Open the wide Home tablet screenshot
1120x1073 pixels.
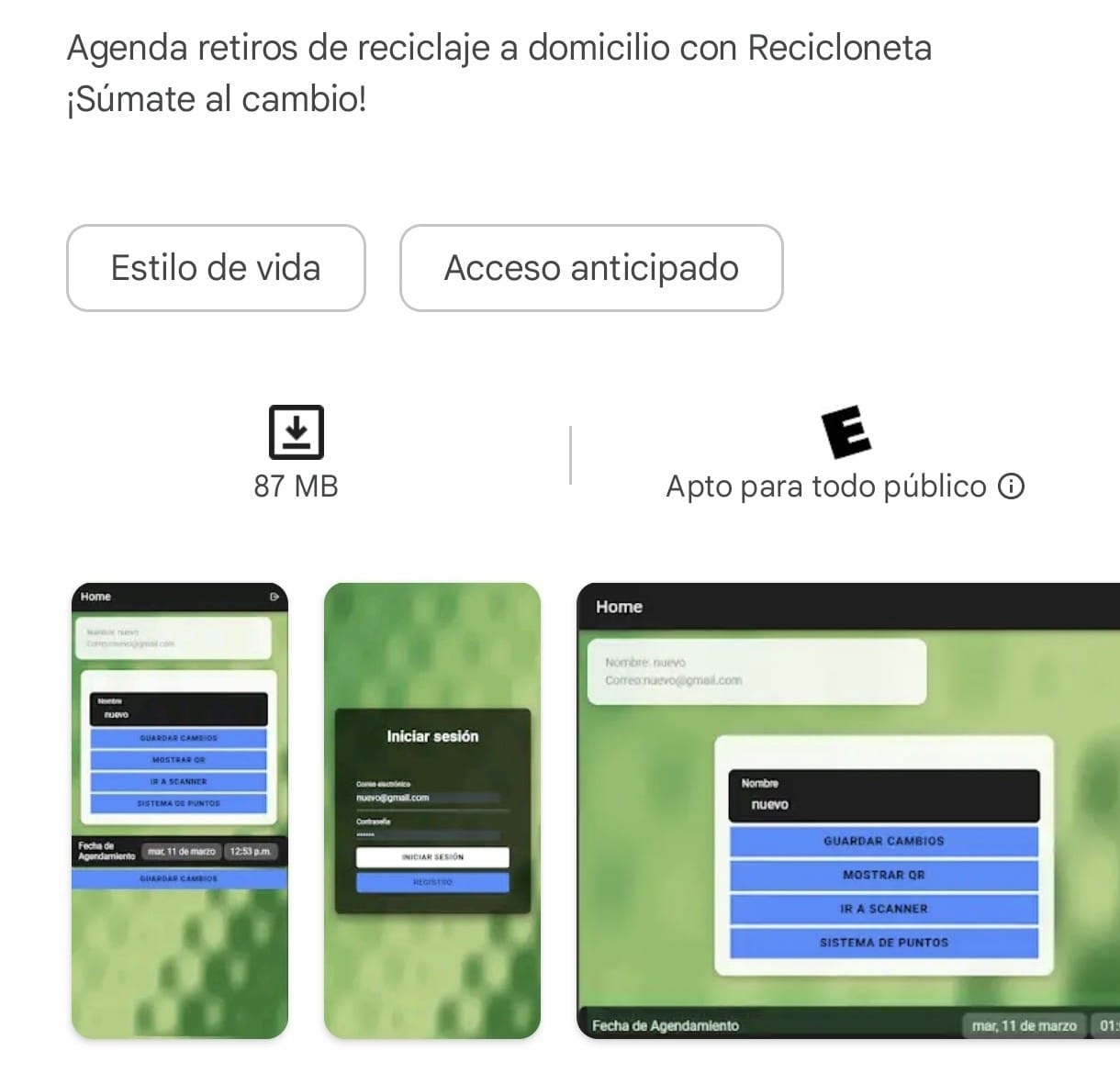point(848,810)
